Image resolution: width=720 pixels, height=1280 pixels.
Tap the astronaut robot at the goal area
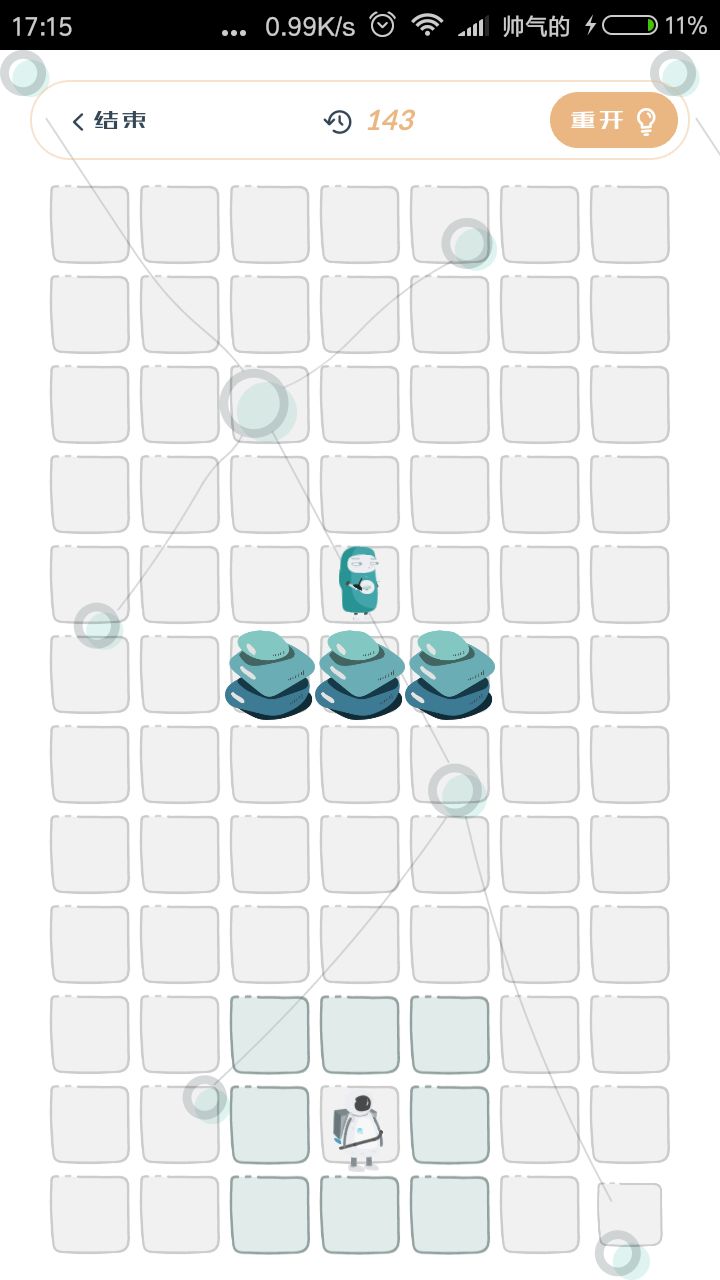coord(360,1125)
